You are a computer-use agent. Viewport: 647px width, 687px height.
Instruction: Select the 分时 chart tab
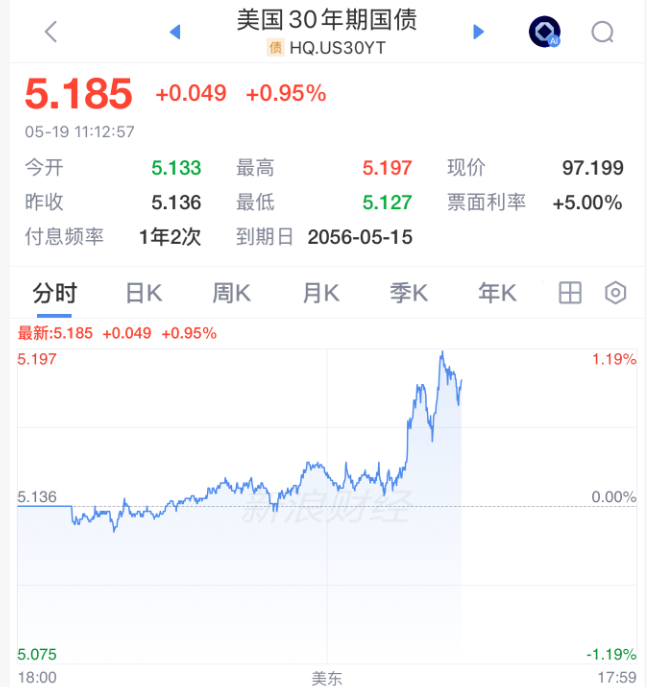click(x=55, y=293)
